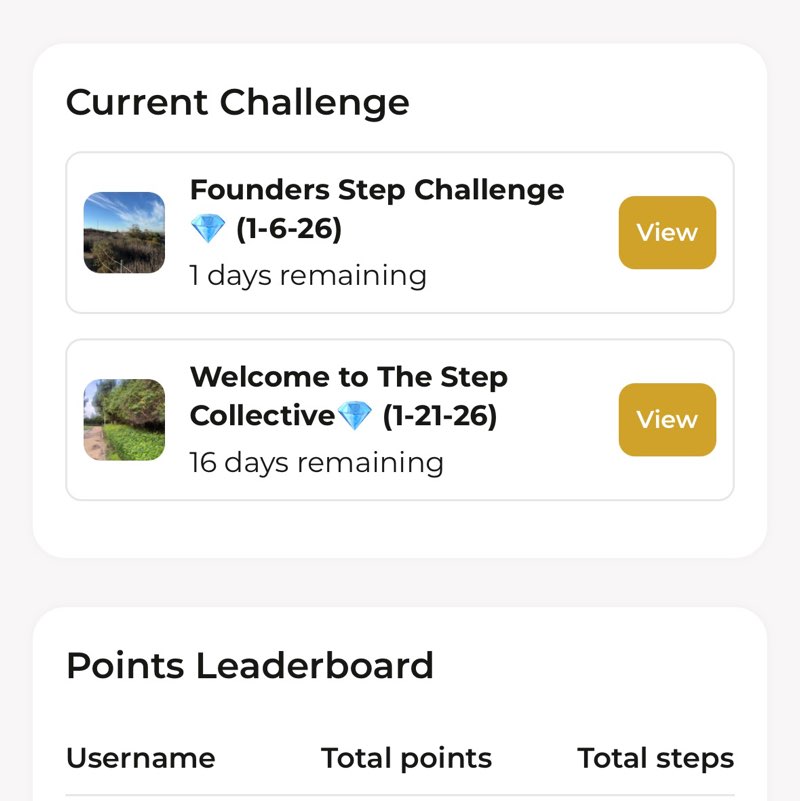800x801 pixels.
Task: Click the diamond icon on Founders Step Challenge
Action: 209,228
